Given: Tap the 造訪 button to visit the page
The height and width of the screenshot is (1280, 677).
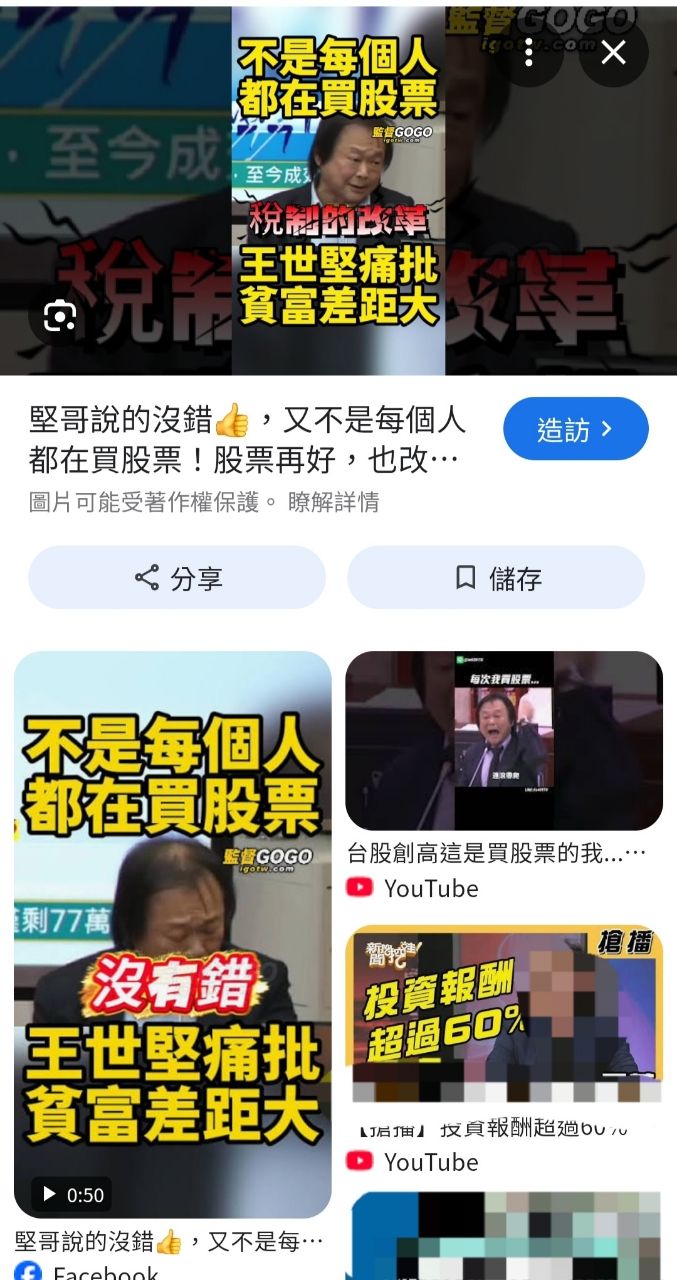Looking at the screenshot, I should click(x=575, y=429).
